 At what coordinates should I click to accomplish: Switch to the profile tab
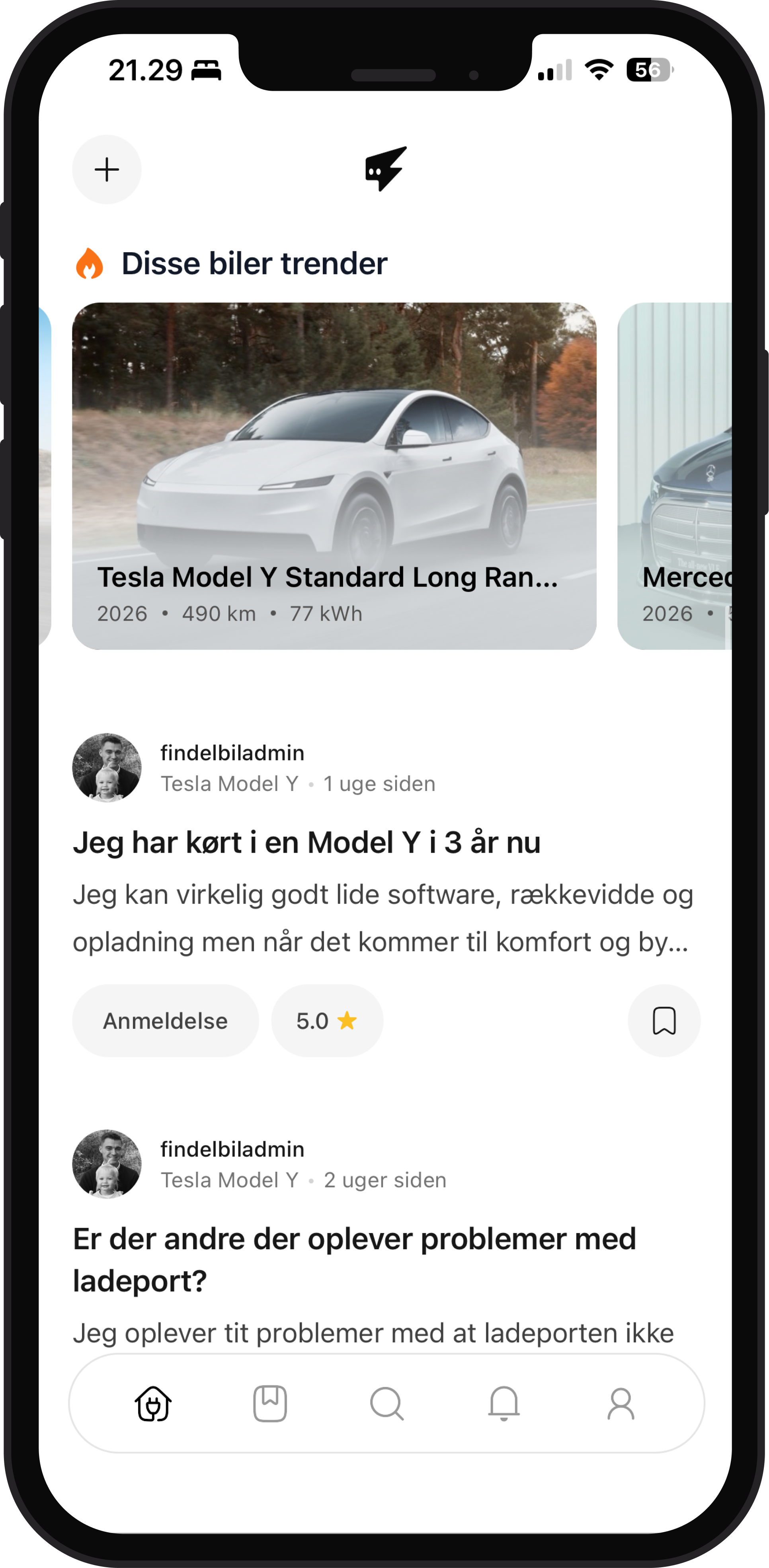tap(621, 1404)
